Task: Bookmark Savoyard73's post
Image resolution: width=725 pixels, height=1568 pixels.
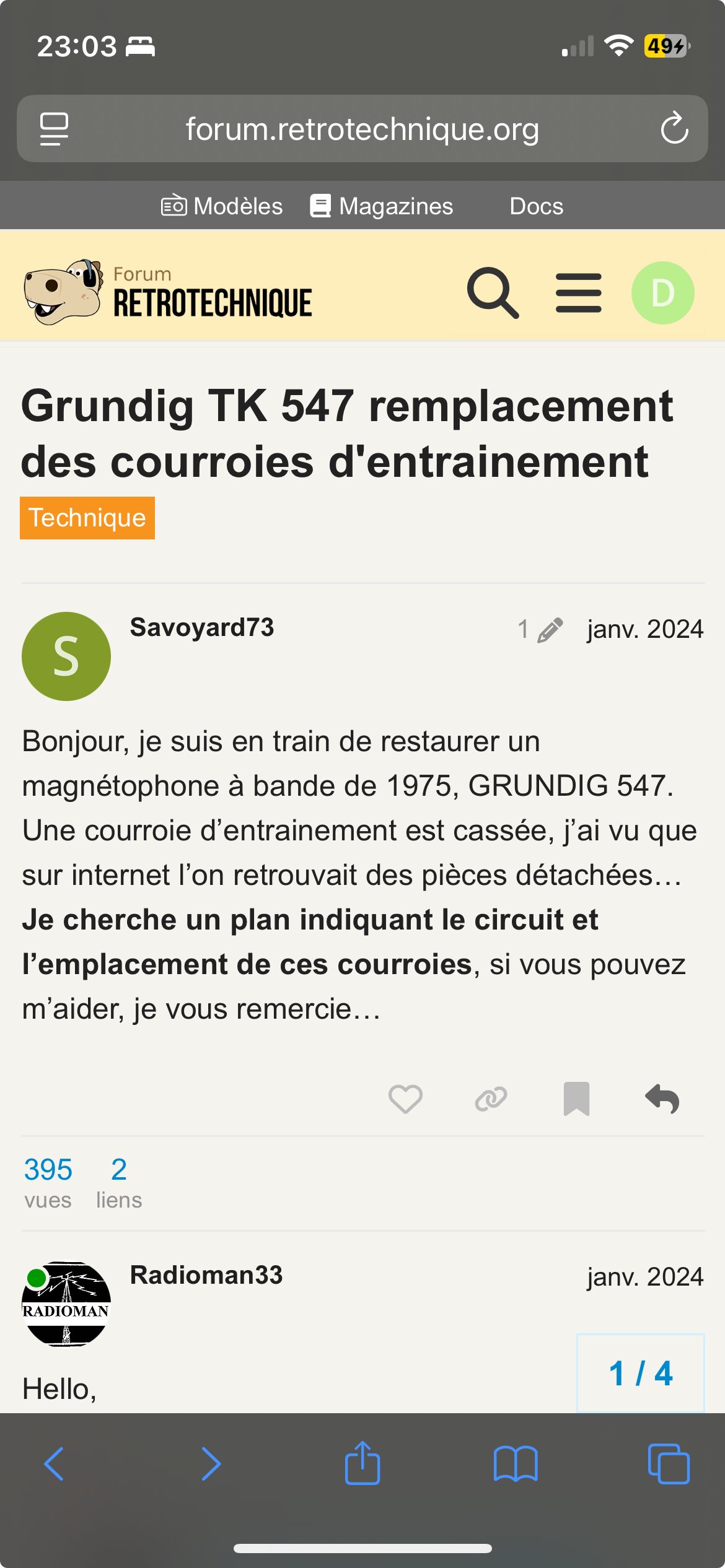Action: 576,1099
